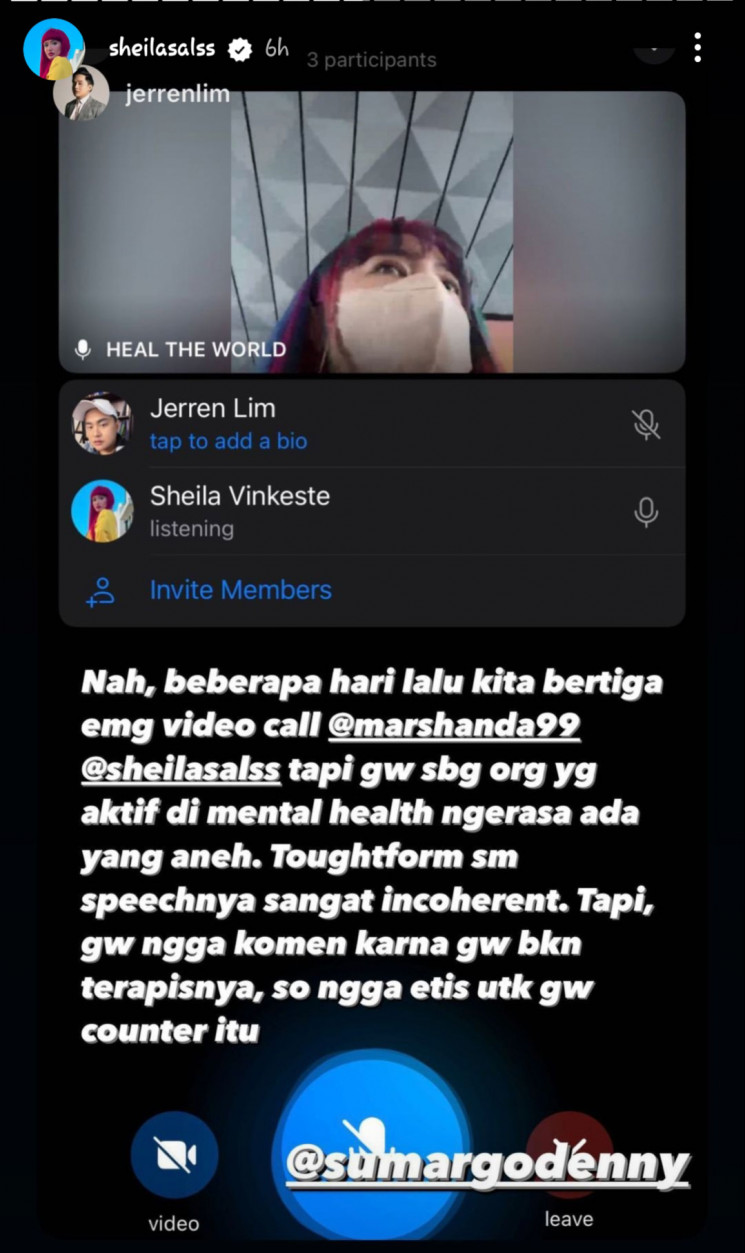Open the story overflow menu

[697, 48]
